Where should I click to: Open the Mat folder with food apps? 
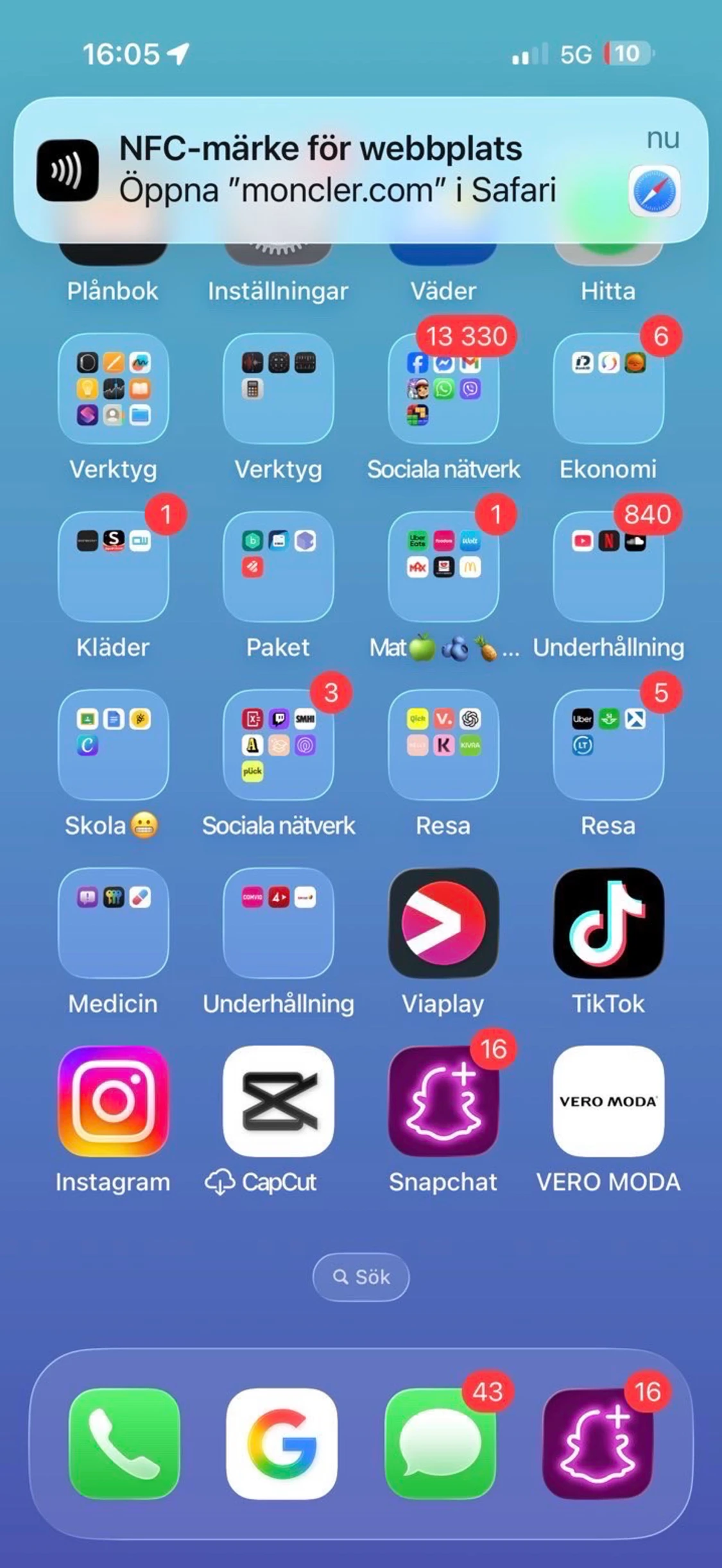tap(443, 567)
